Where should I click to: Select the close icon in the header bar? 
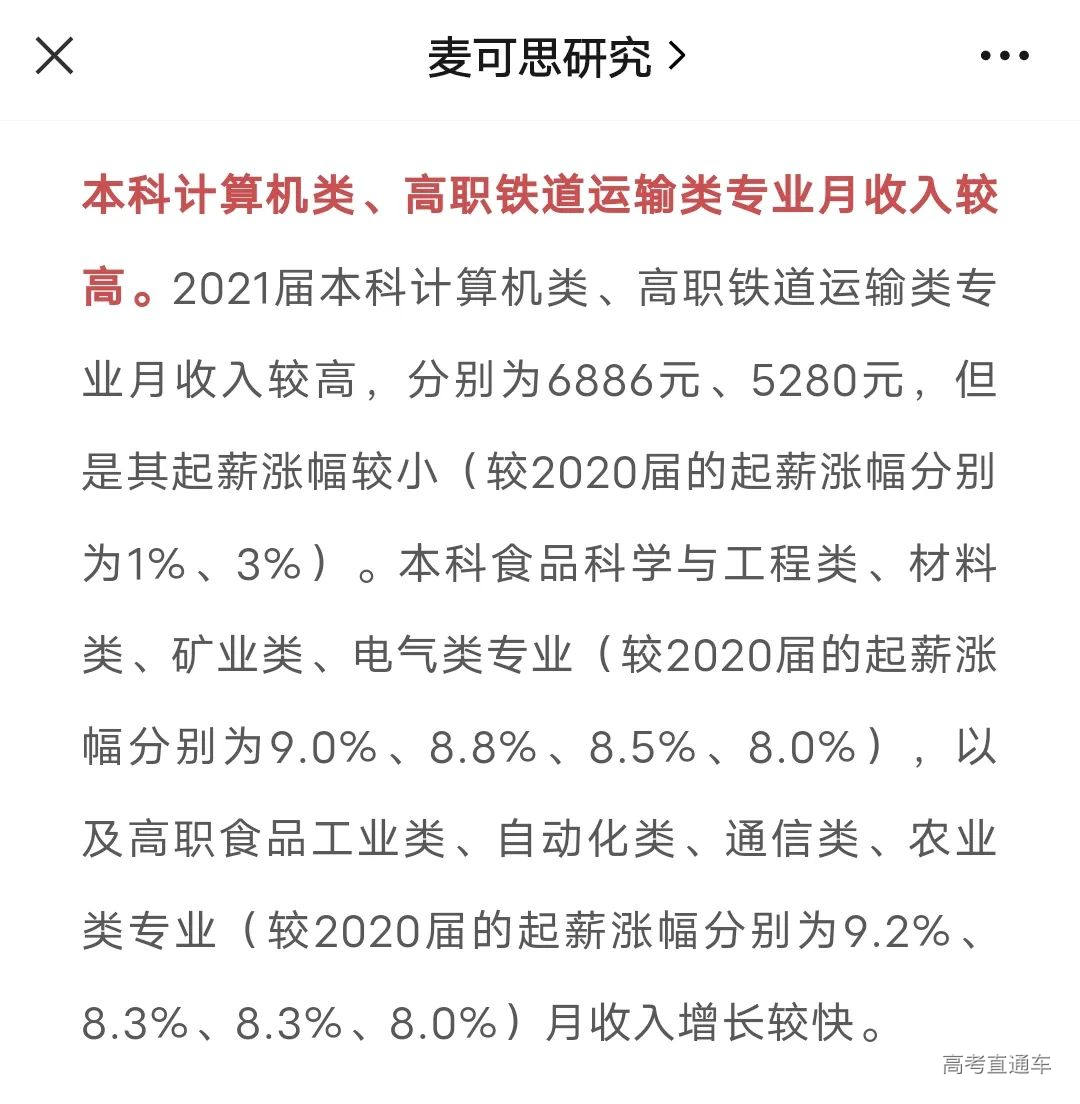click(x=54, y=55)
